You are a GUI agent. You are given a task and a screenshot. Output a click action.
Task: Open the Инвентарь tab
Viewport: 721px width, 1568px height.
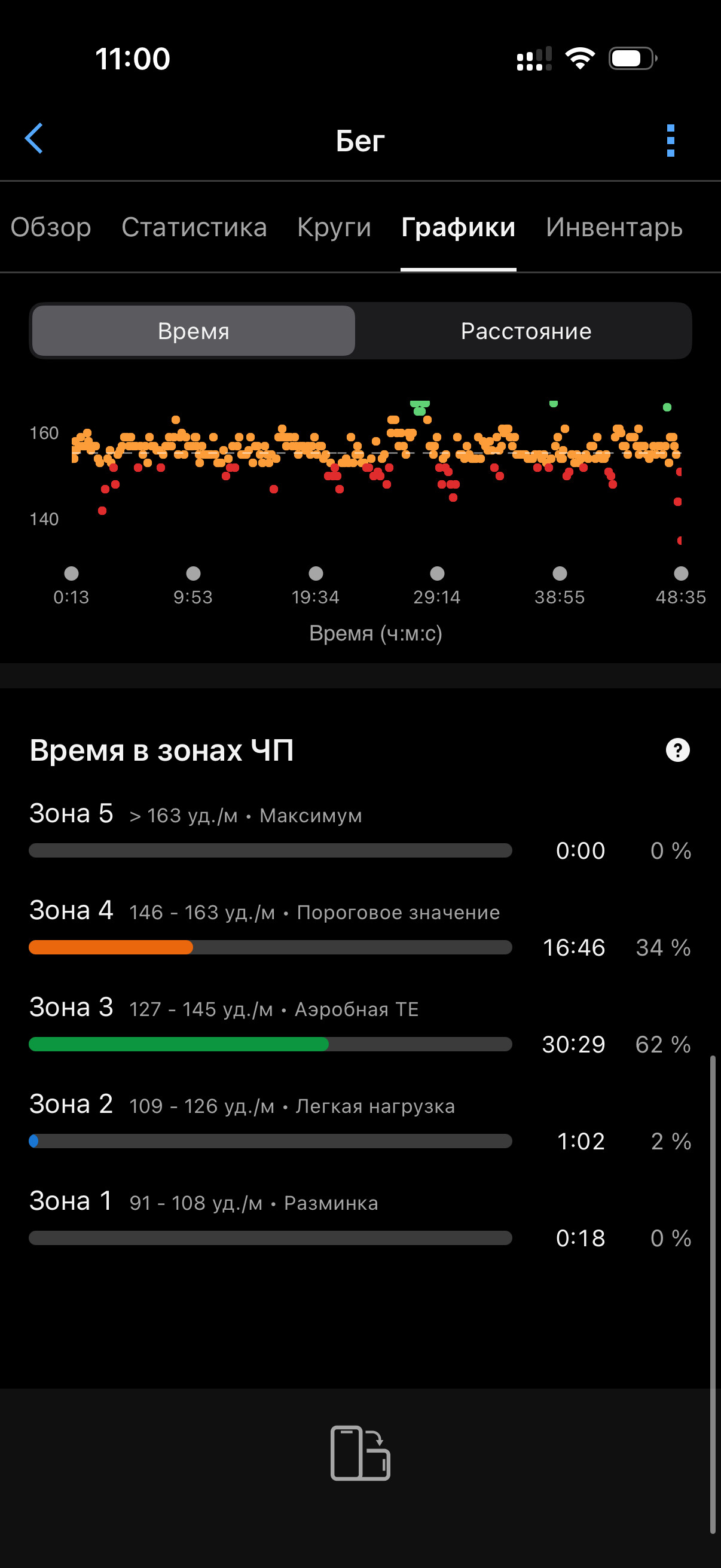click(614, 227)
